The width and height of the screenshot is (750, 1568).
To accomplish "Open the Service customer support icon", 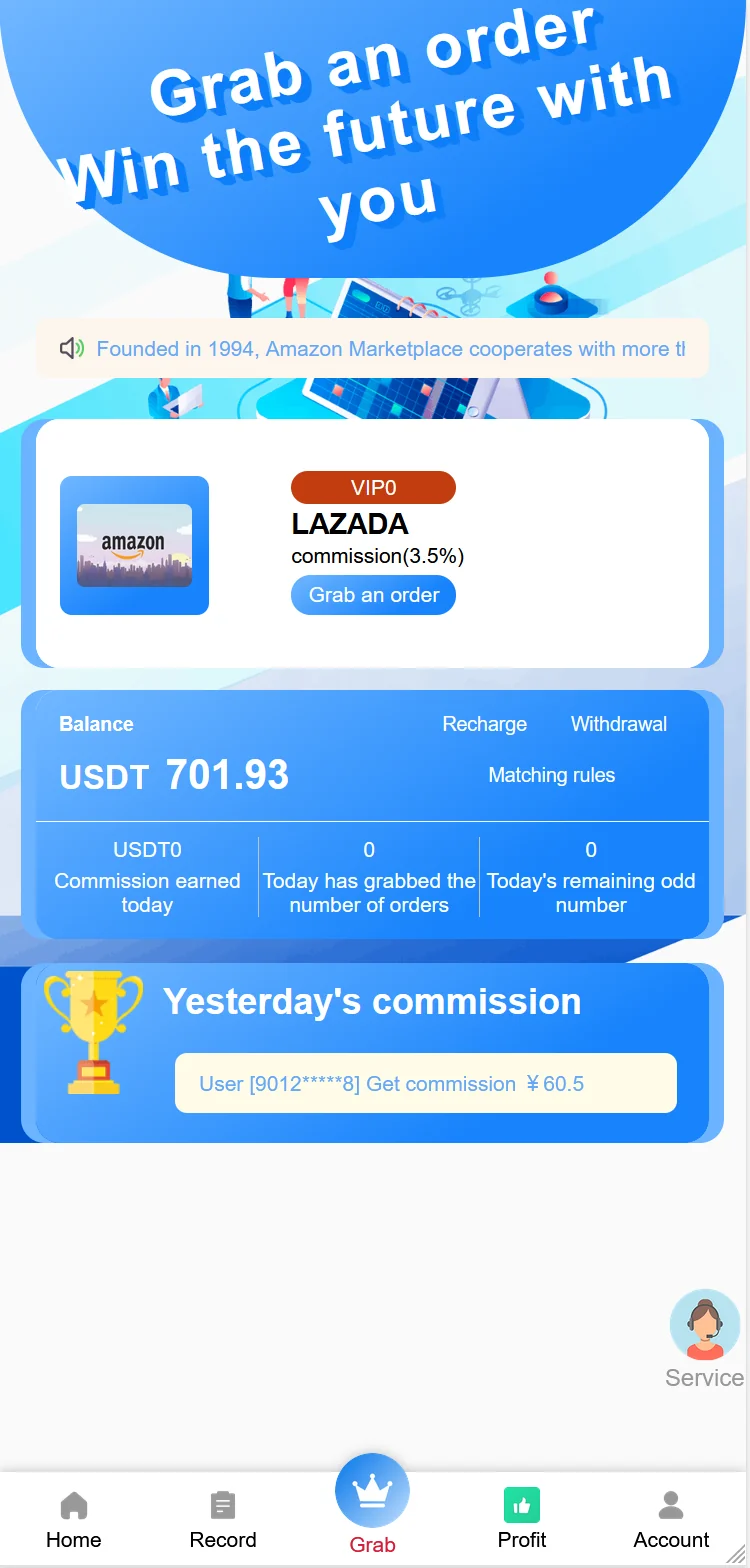I will (705, 1326).
